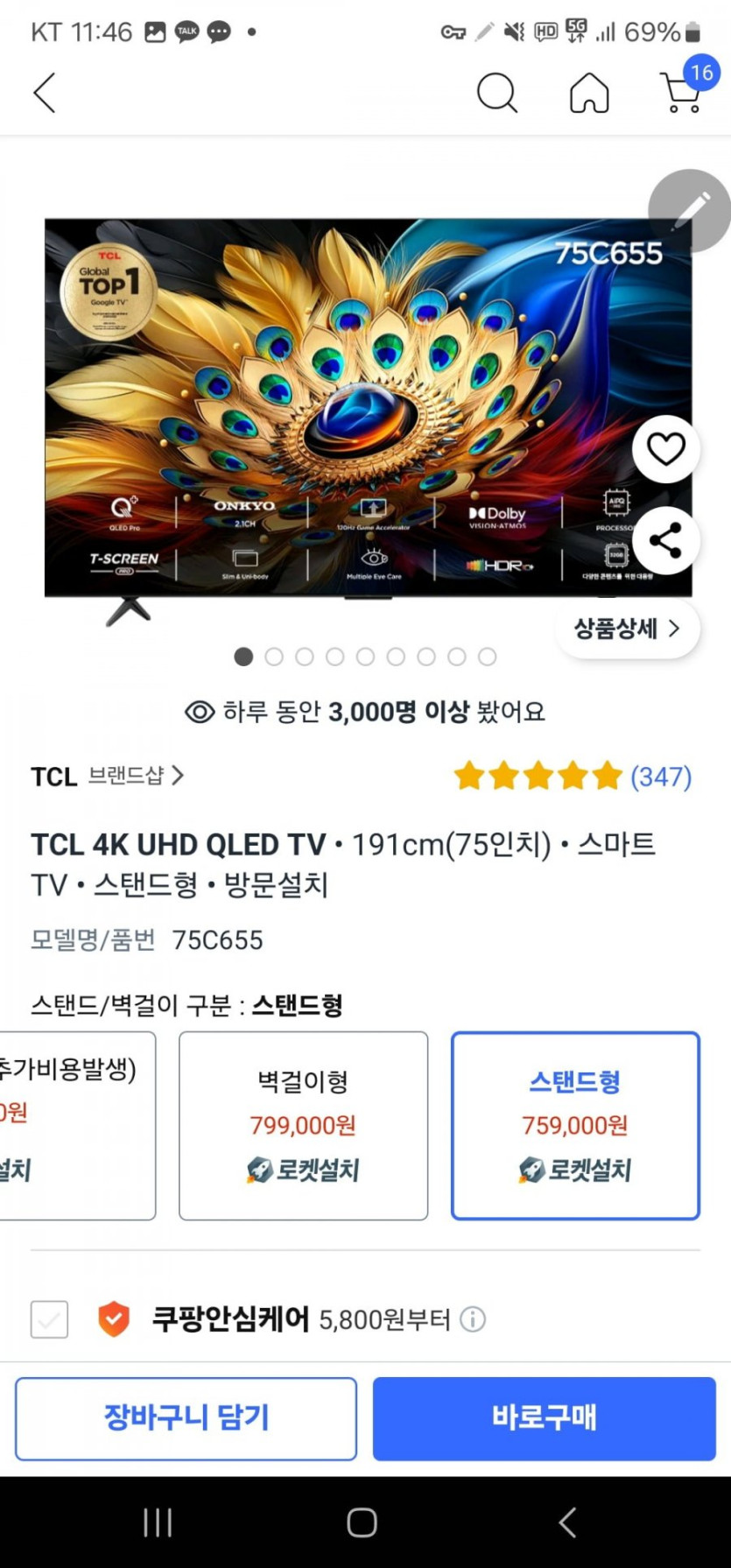Show 쿠팡안심케어 info icon details
Image resolution: width=731 pixels, height=1568 pixels.
click(x=473, y=1318)
